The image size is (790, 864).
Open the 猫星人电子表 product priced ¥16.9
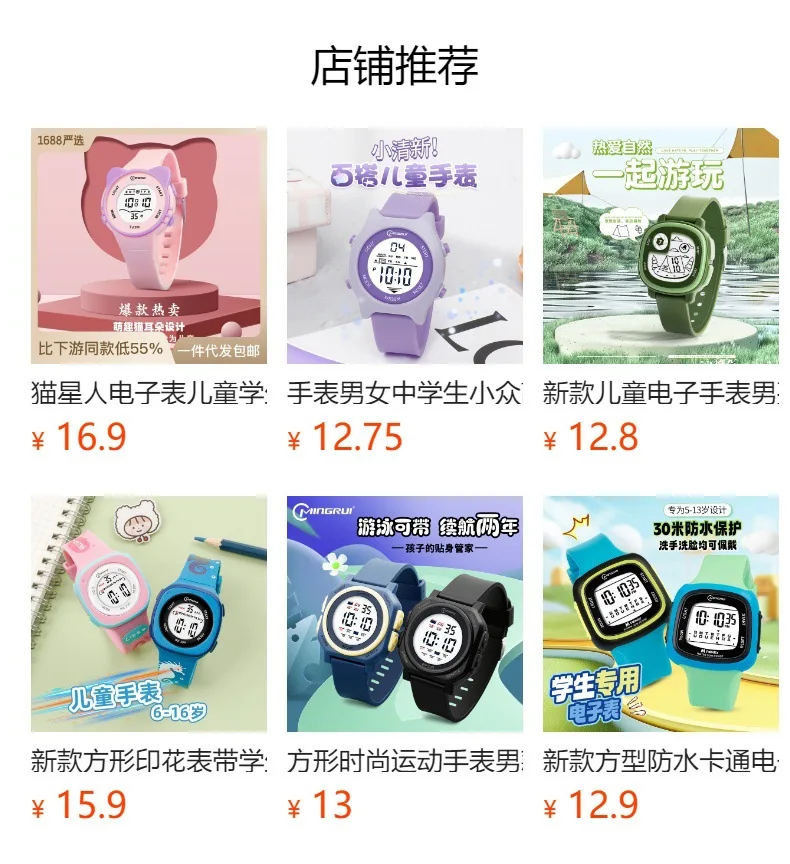[149, 246]
